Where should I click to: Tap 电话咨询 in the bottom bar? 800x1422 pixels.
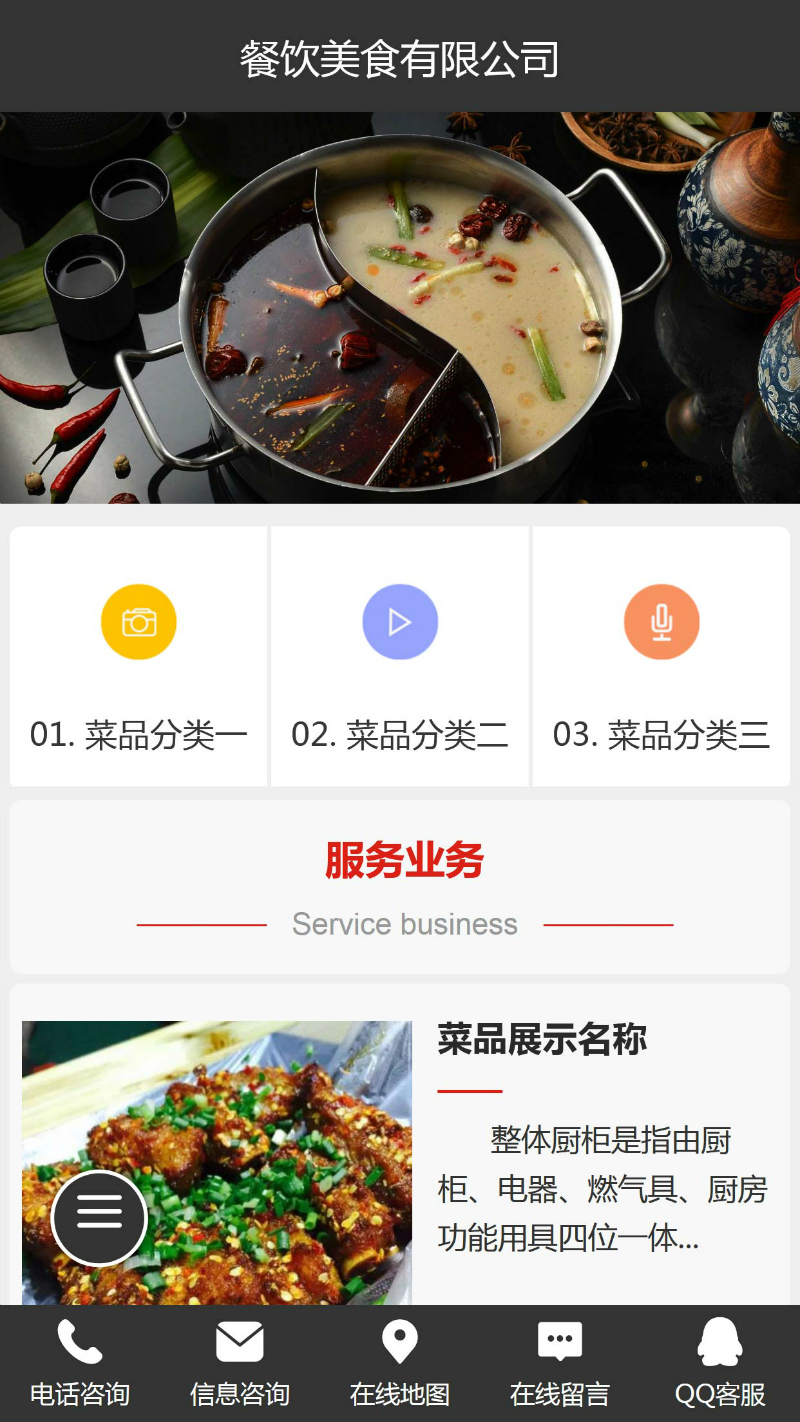click(80, 1363)
